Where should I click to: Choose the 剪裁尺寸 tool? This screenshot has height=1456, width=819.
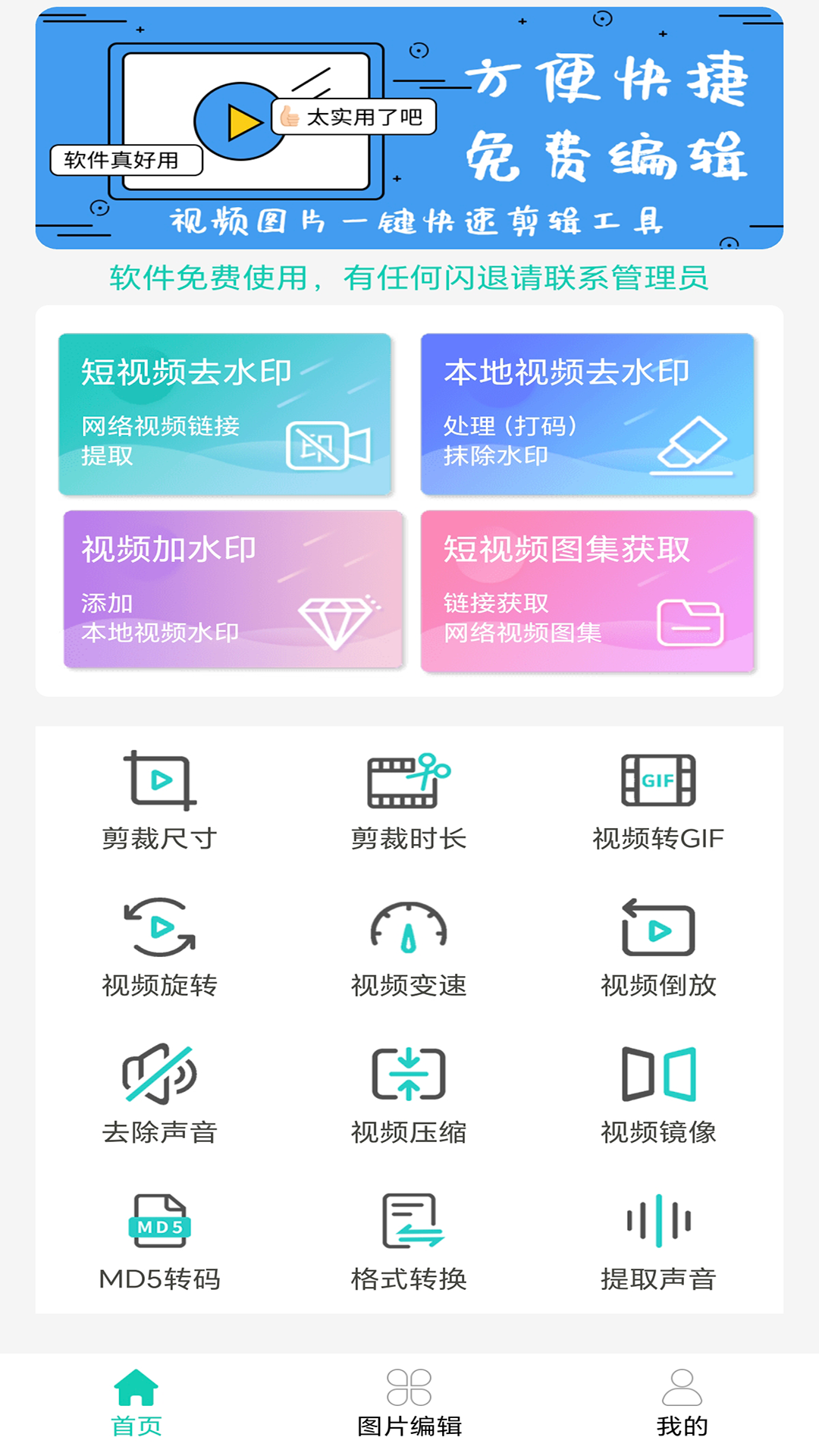click(160, 800)
